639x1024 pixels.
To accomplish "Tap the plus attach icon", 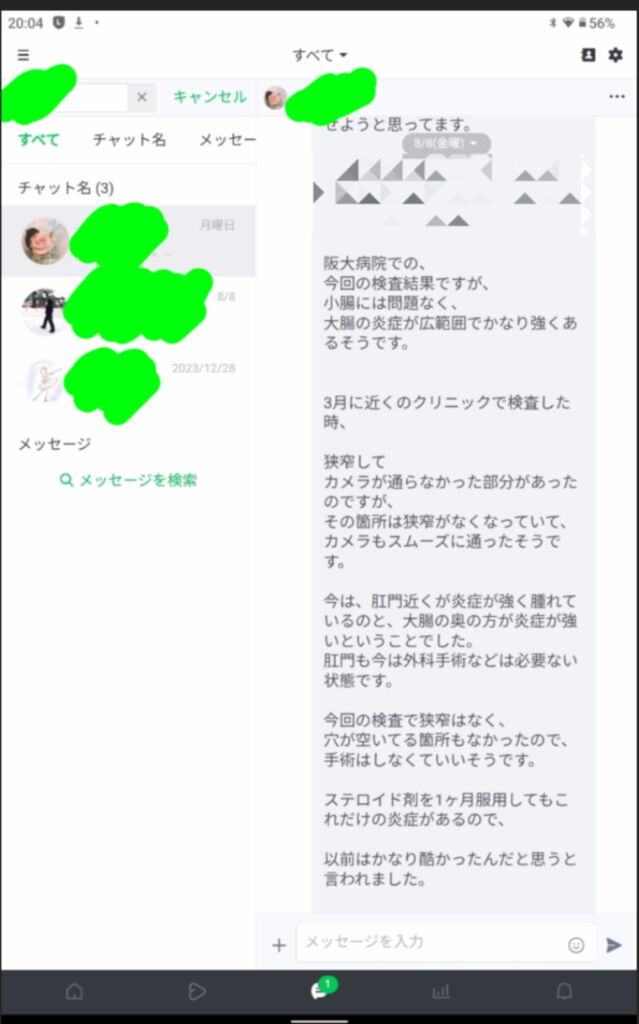I will [x=279, y=945].
